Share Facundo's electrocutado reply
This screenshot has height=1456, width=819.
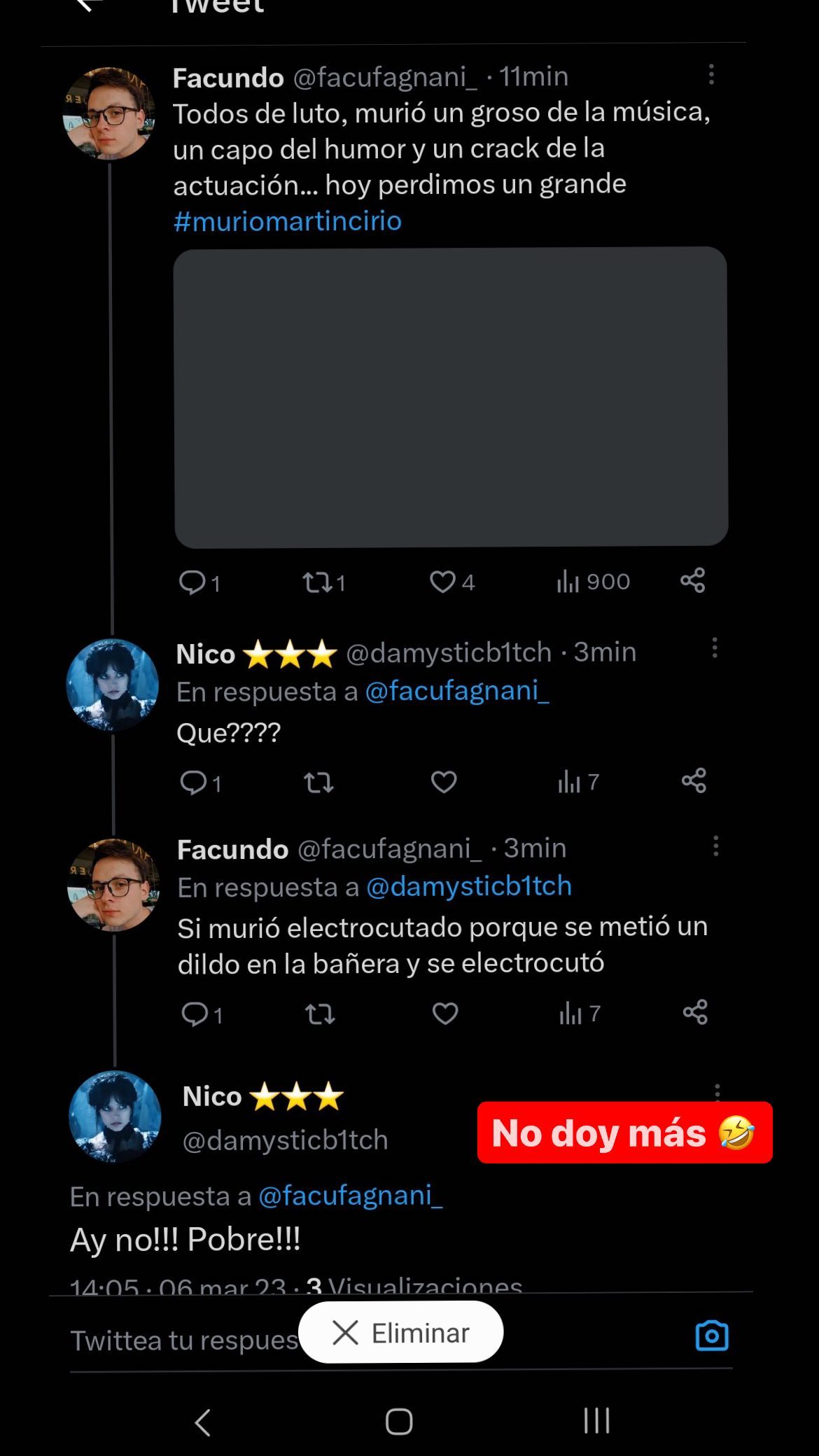695,1012
